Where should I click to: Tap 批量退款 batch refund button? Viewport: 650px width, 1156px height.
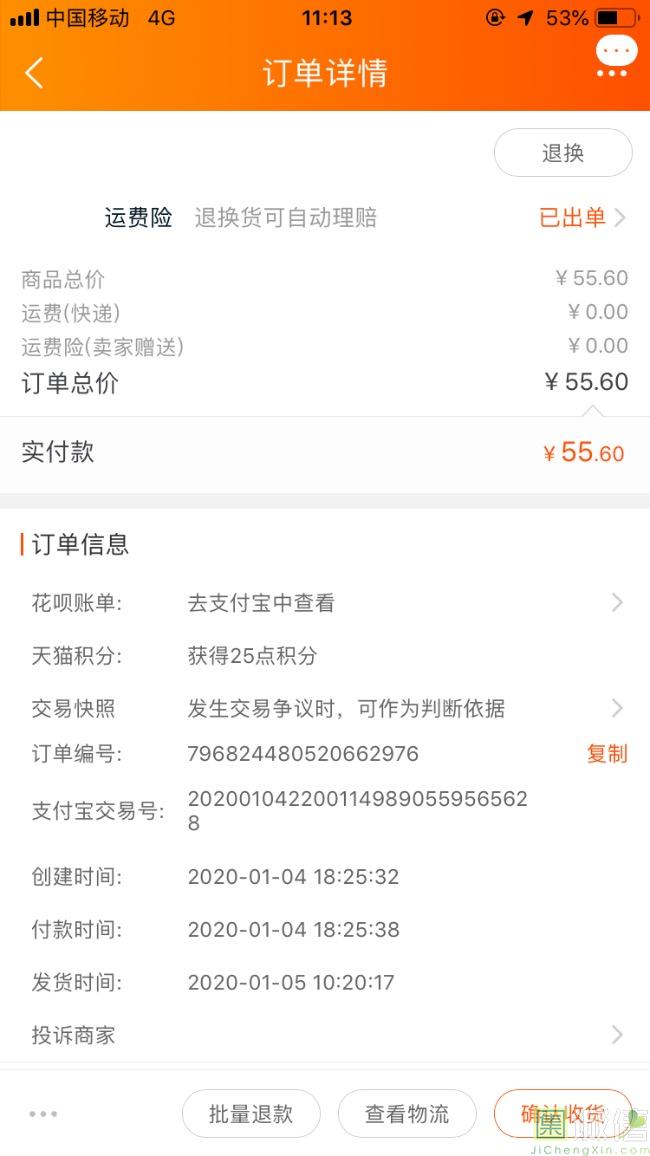point(251,1114)
